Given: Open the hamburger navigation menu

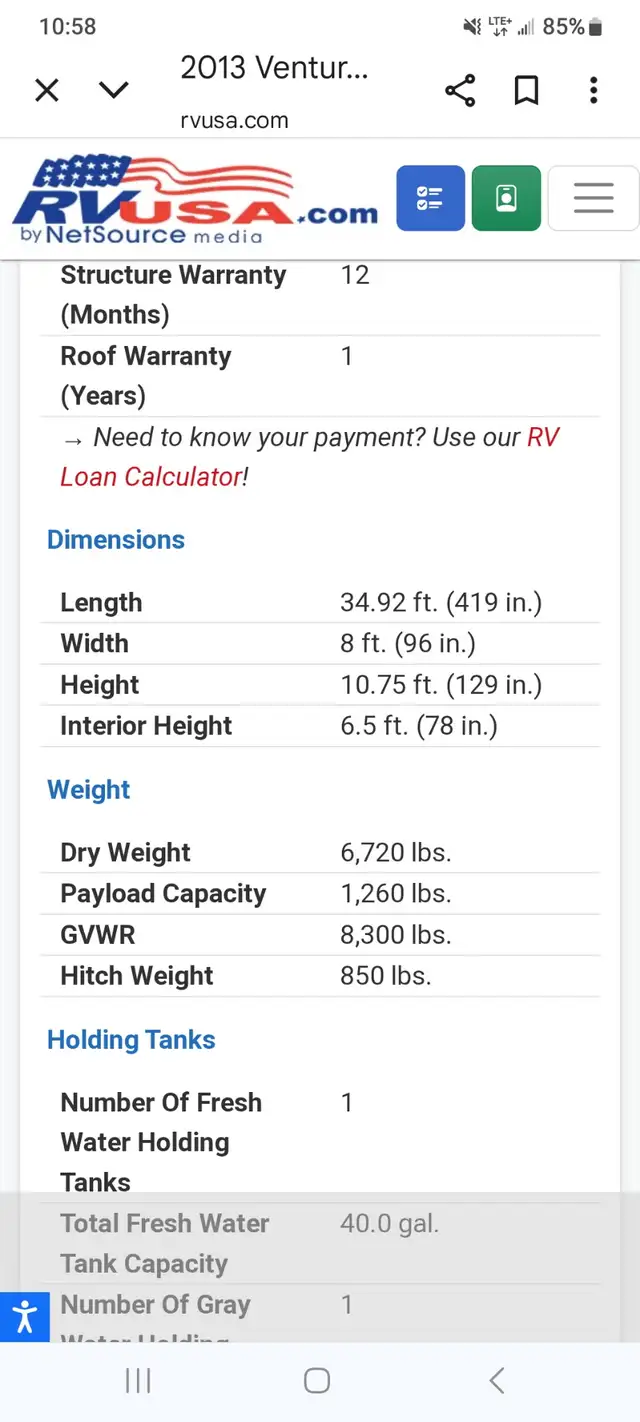Looking at the screenshot, I should (593, 198).
